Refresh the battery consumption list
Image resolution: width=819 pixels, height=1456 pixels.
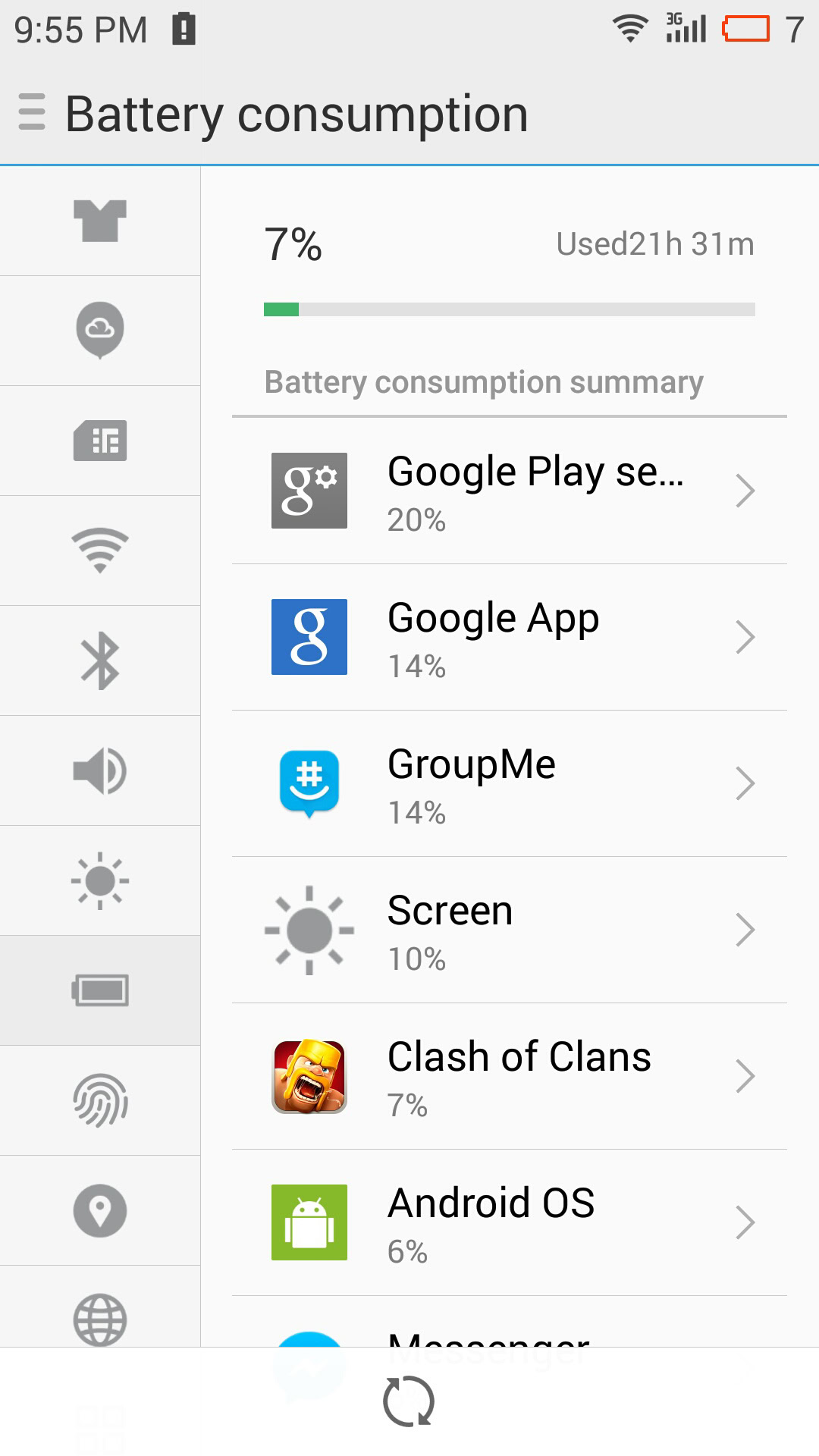(409, 1402)
